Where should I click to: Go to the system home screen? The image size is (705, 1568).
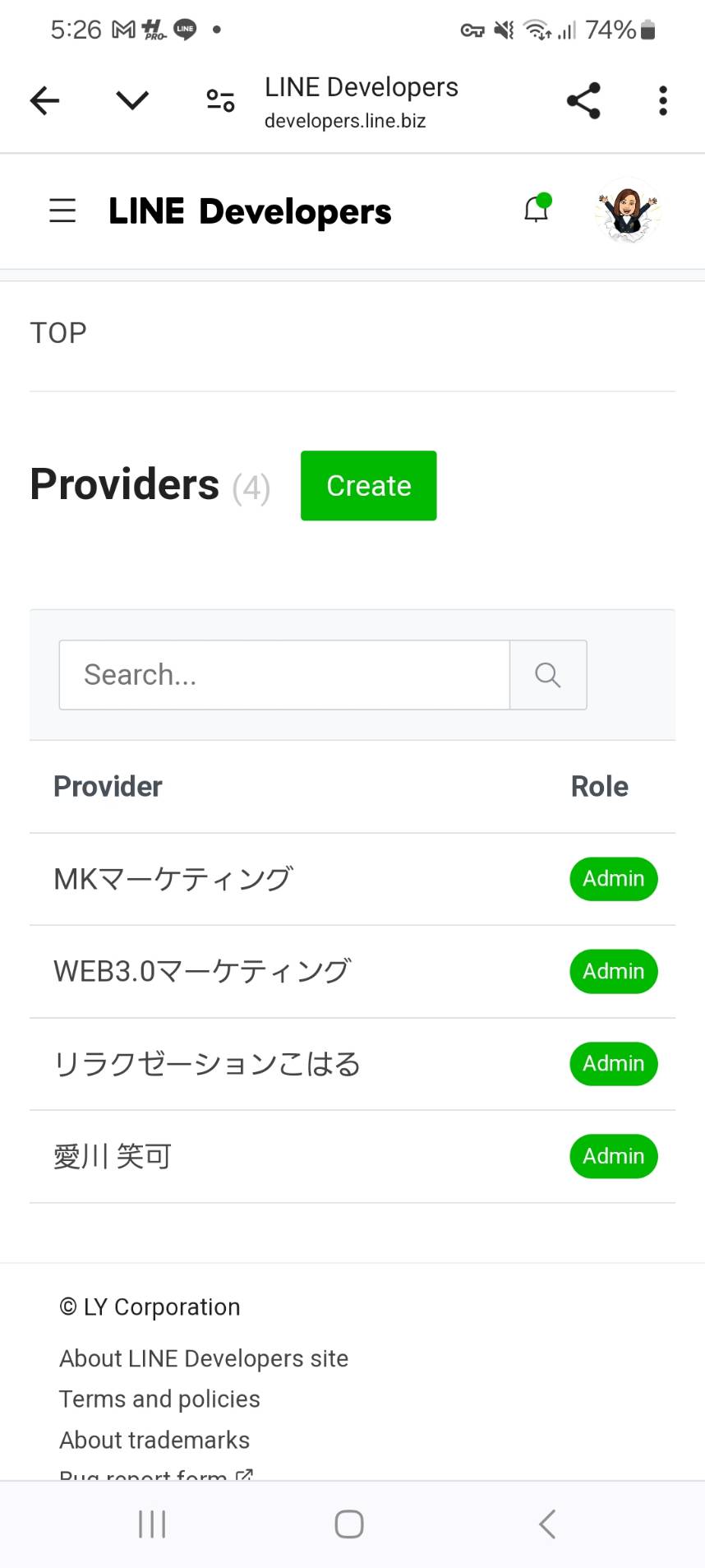[349, 1524]
